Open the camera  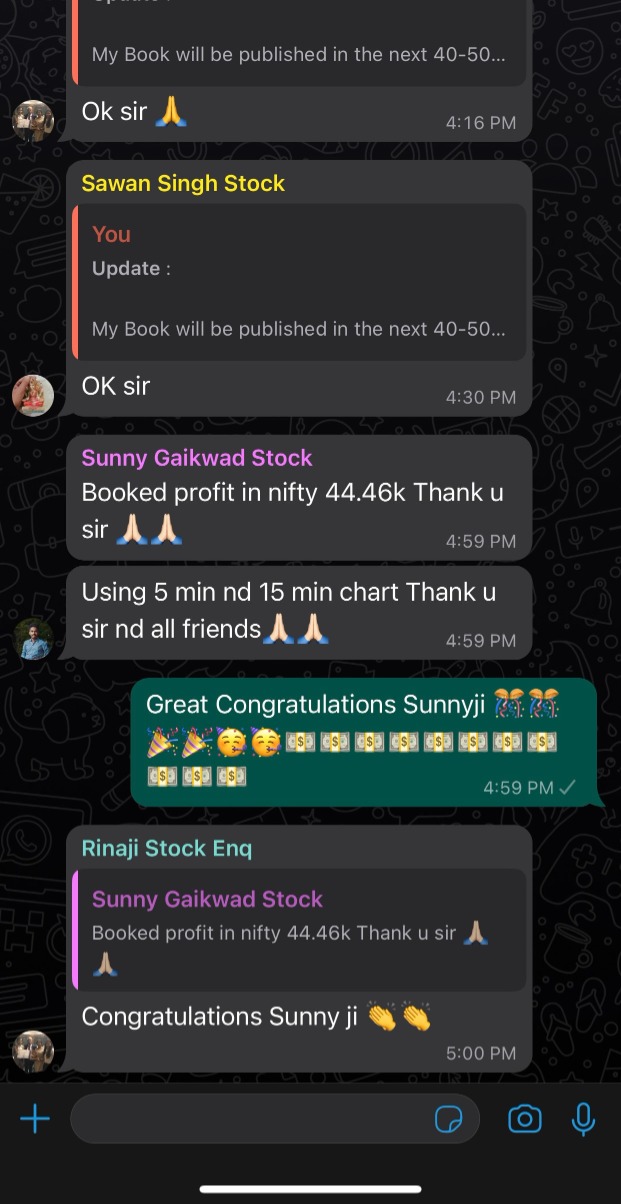pos(524,1119)
